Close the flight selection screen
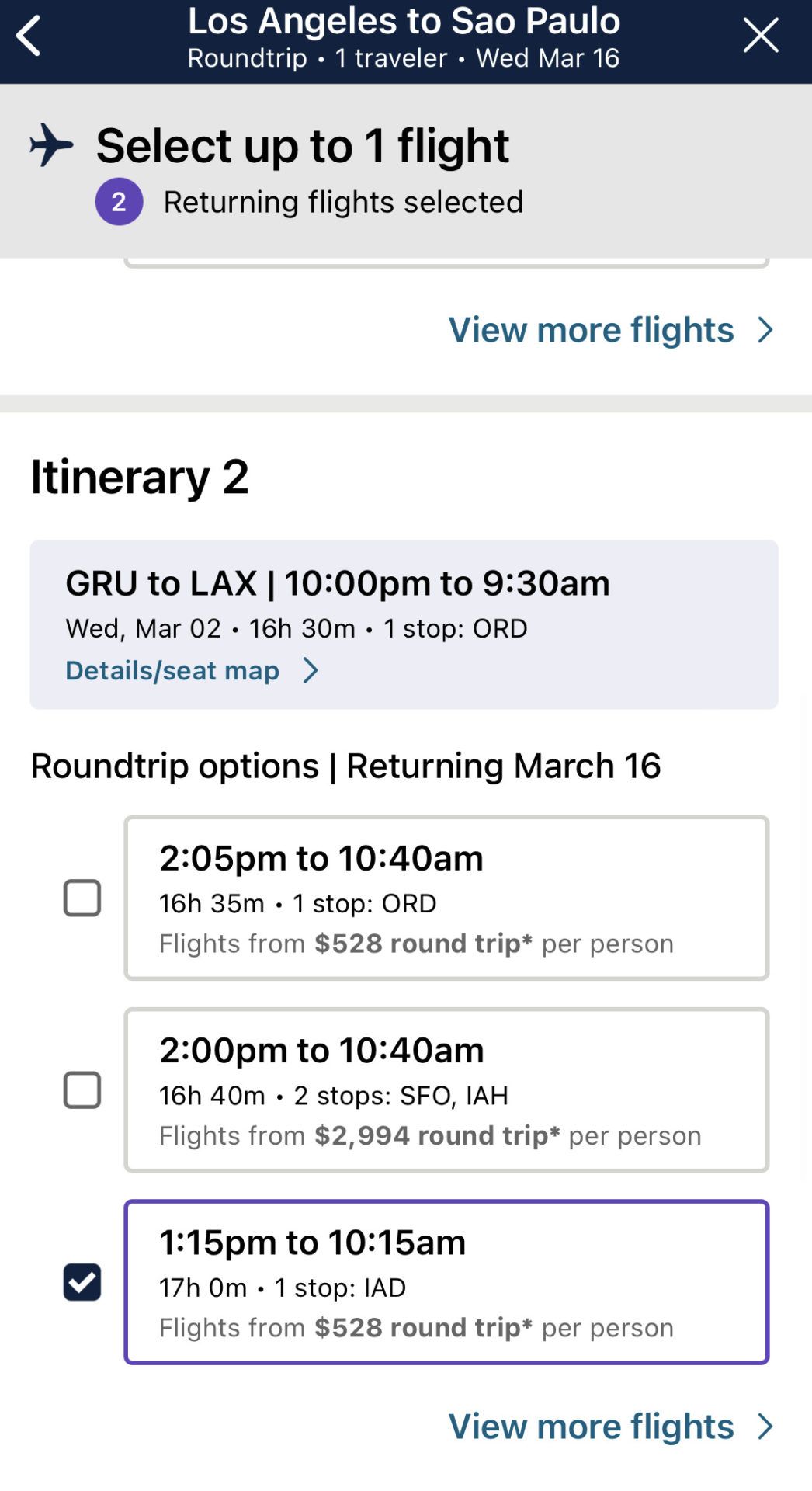 coord(760,36)
